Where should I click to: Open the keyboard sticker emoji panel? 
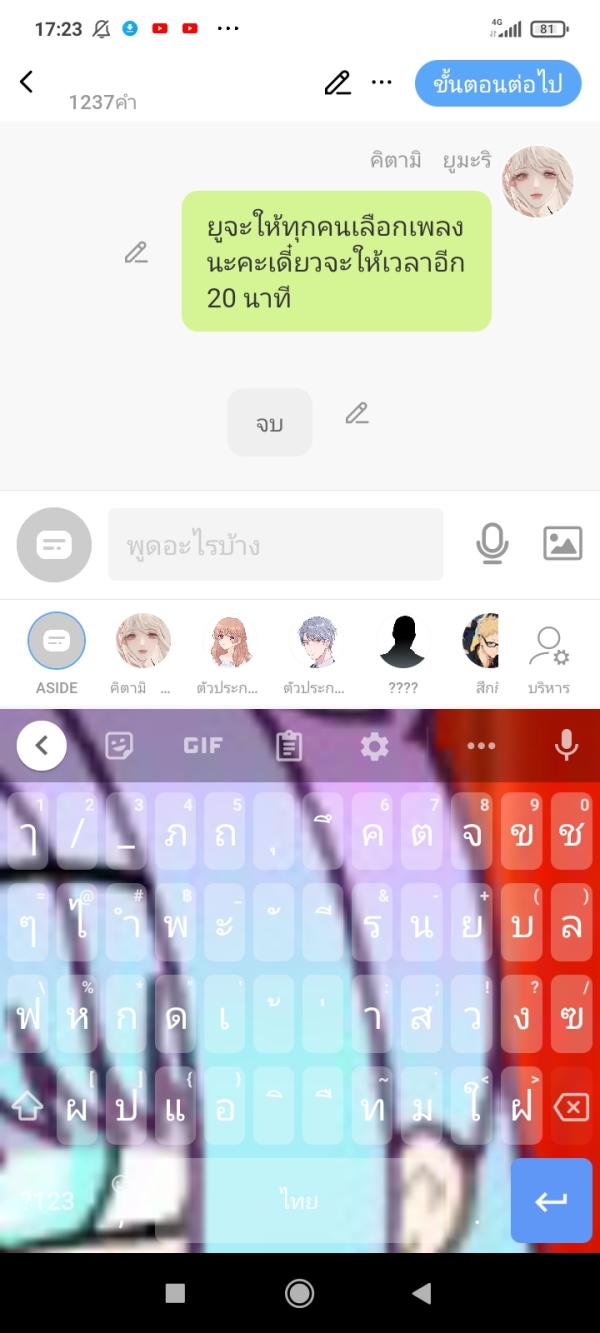click(119, 745)
